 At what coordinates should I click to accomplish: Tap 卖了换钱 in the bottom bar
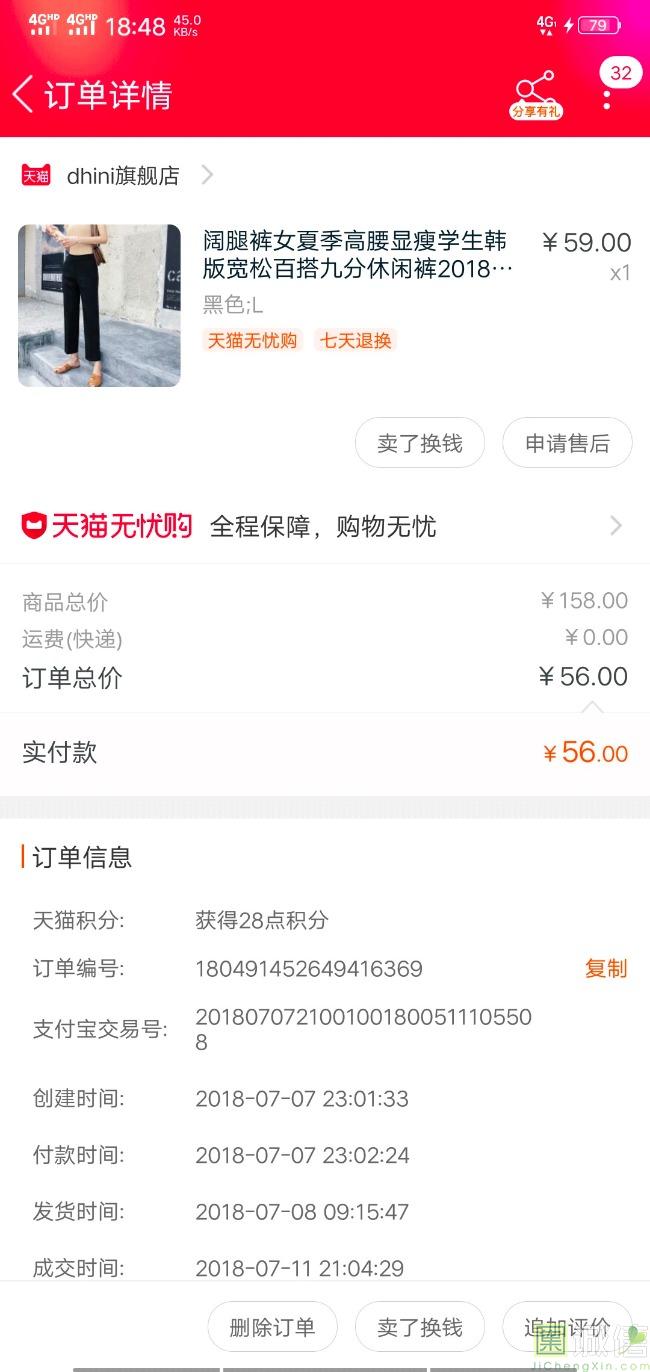[420, 1327]
